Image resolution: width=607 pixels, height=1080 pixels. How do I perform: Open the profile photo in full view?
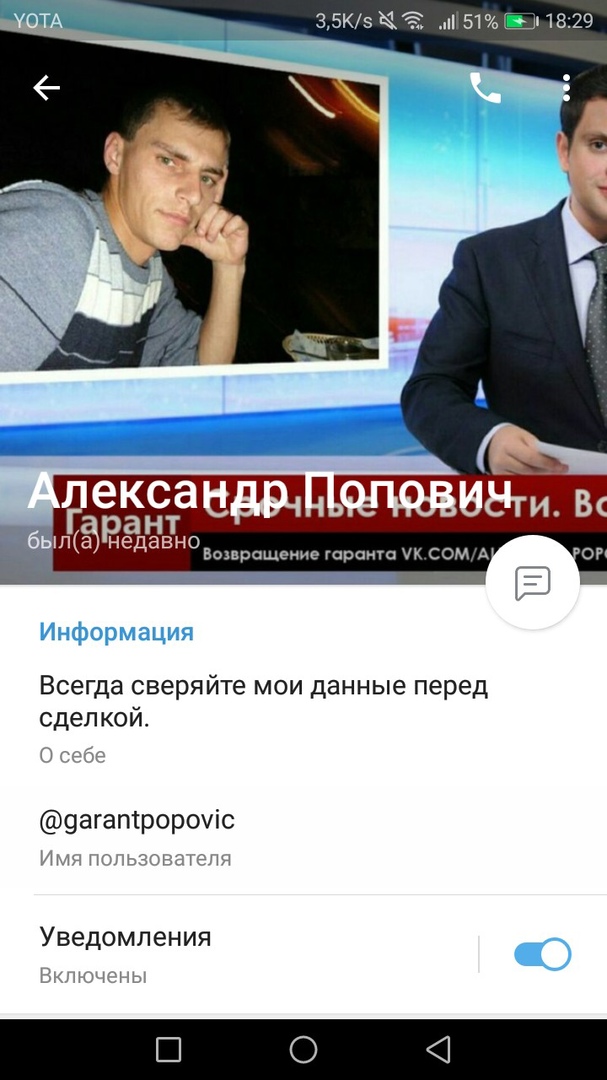tap(300, 300)
